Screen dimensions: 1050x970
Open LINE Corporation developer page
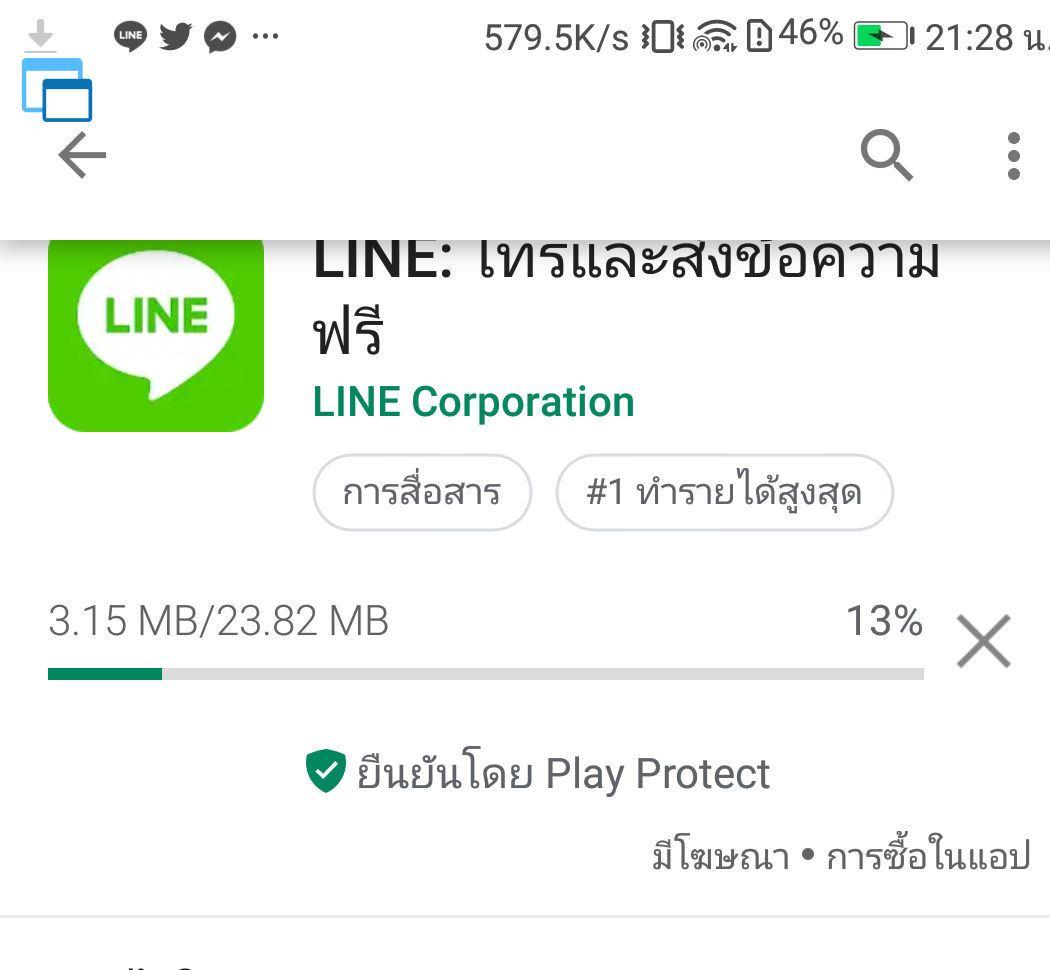point(473,402)
